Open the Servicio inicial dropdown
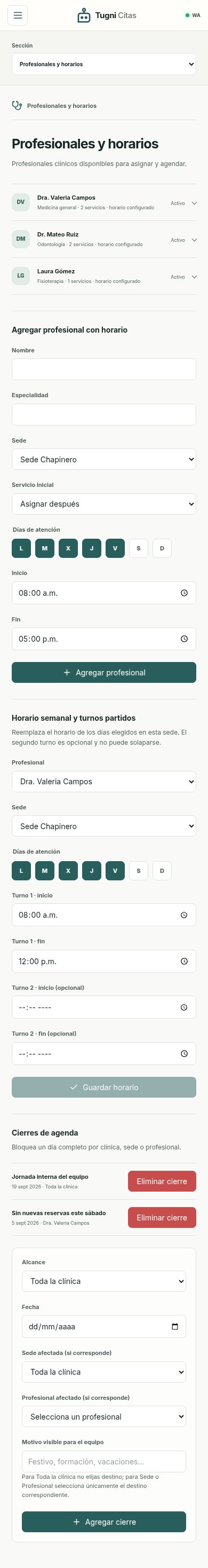This screenshot has width=208, height=1568. pos(104,504)
